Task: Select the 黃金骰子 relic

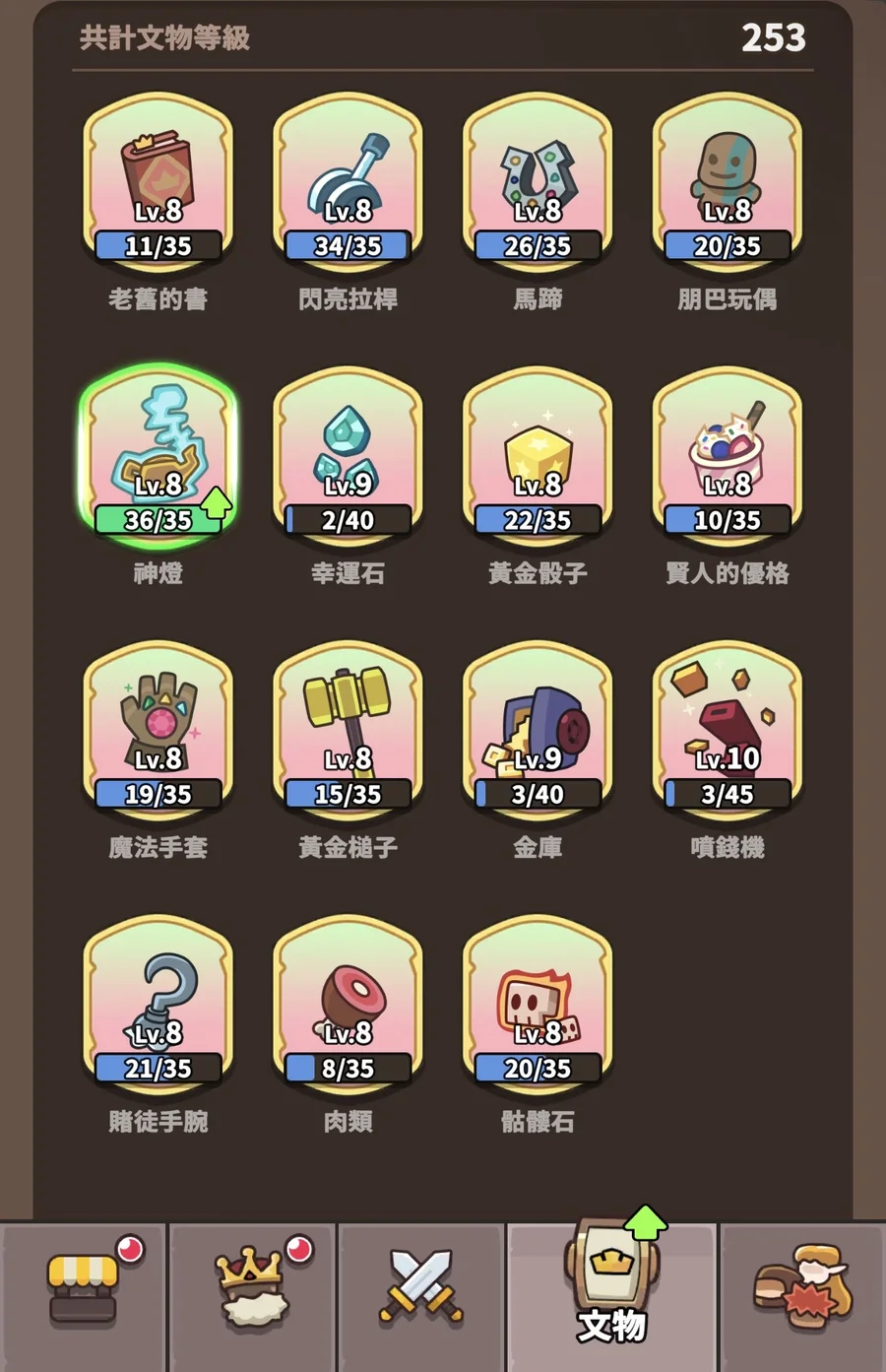Action: pyautogui.click(x=538, y=457)
